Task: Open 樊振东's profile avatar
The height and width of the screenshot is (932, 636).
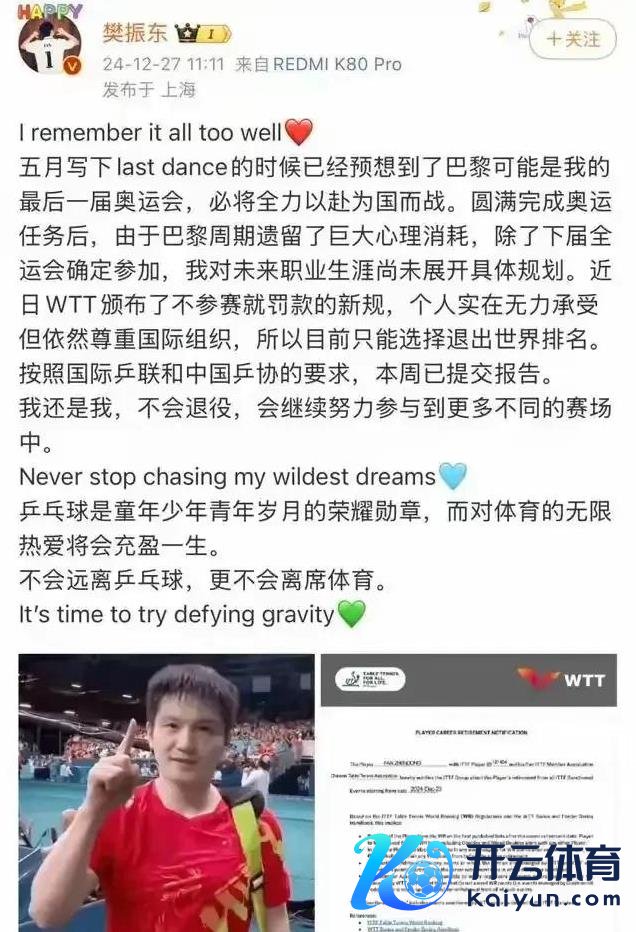Action: click(x=49, y=46)
